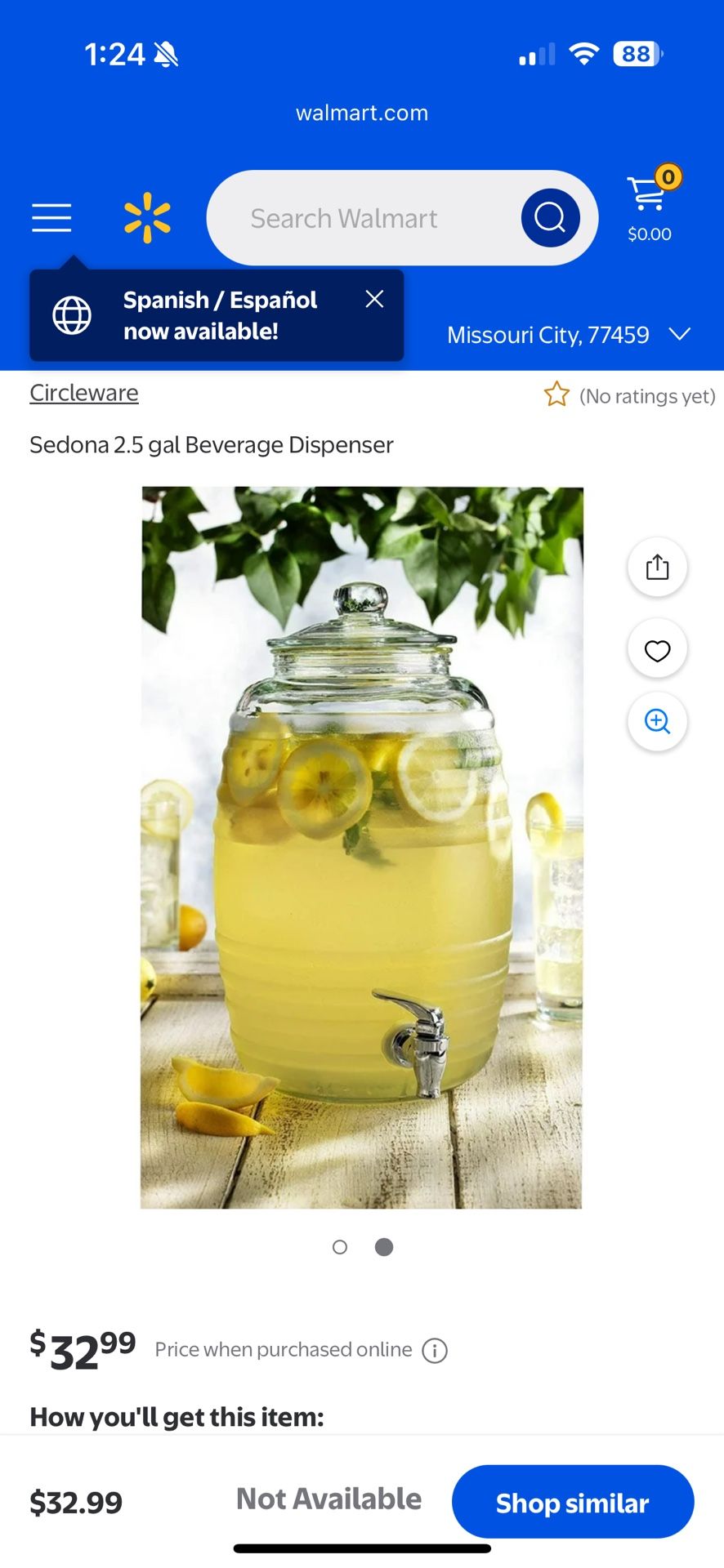Tap the Search Walmart field
The height and width of the screenshot is (1568, 724).
point(360,218)
